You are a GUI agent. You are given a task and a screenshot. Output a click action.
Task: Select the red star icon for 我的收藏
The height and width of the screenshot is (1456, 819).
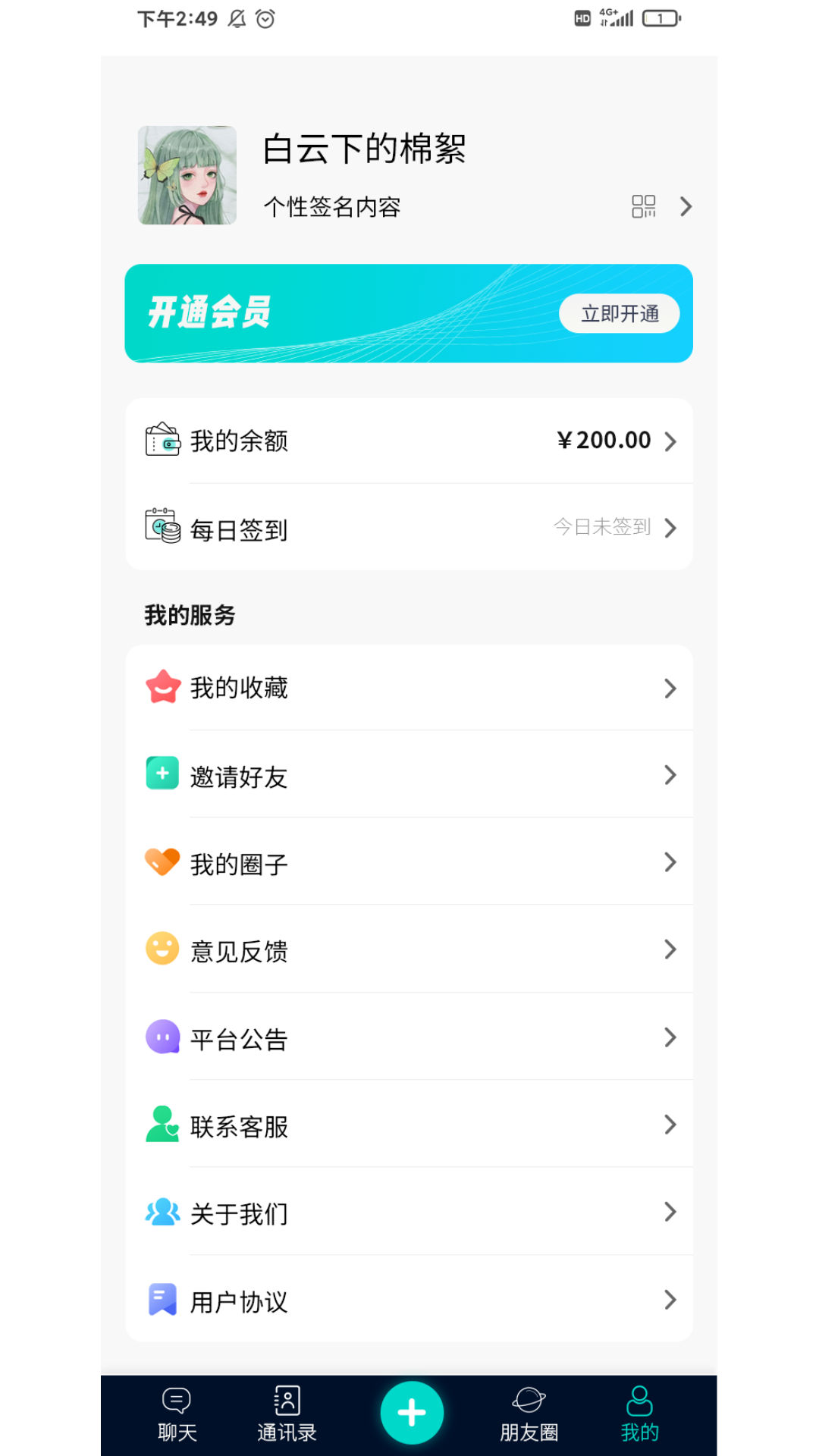pyautogui.click(x=162, y=687)
